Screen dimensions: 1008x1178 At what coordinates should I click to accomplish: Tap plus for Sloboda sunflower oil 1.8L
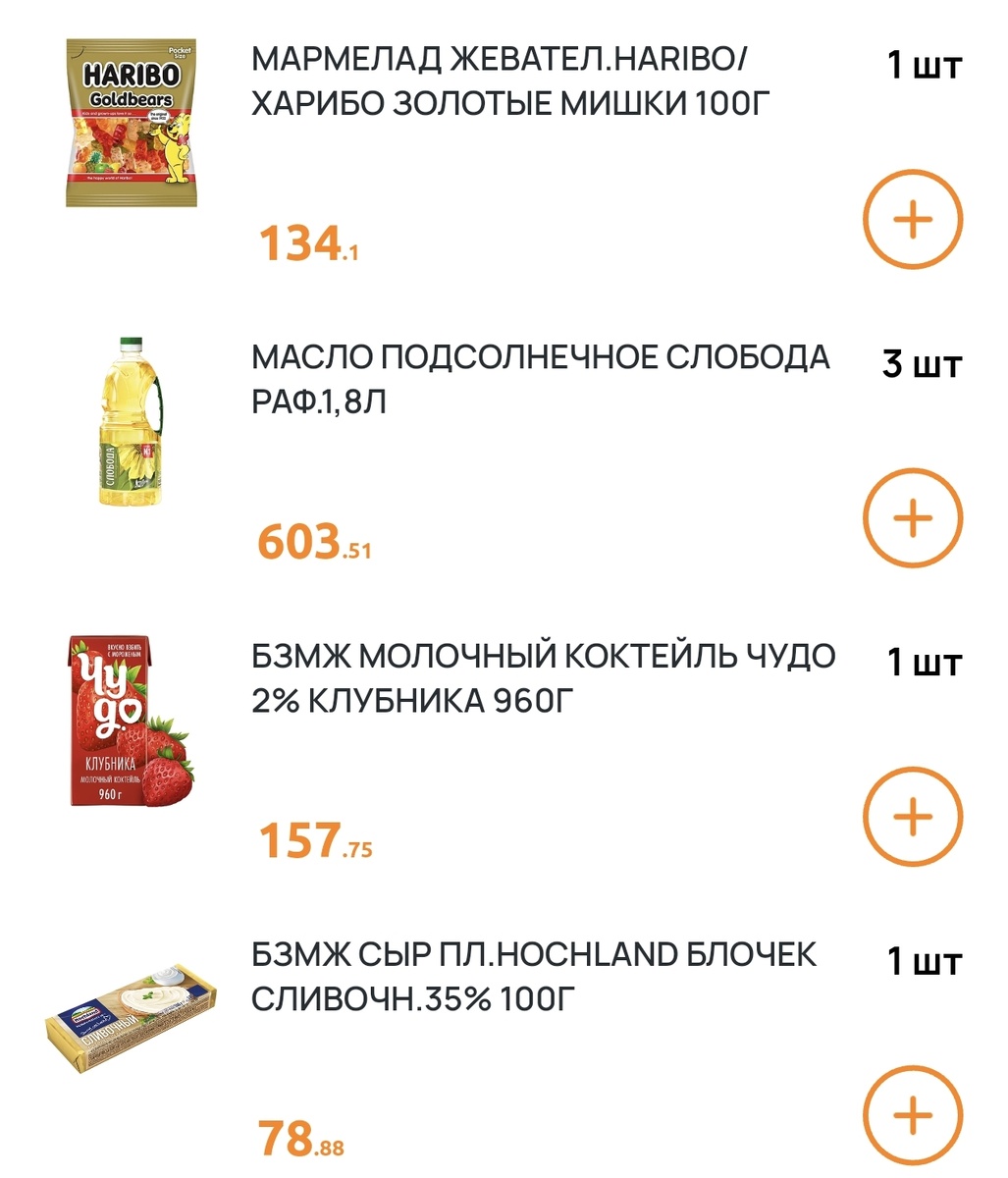tap(912, 518)
